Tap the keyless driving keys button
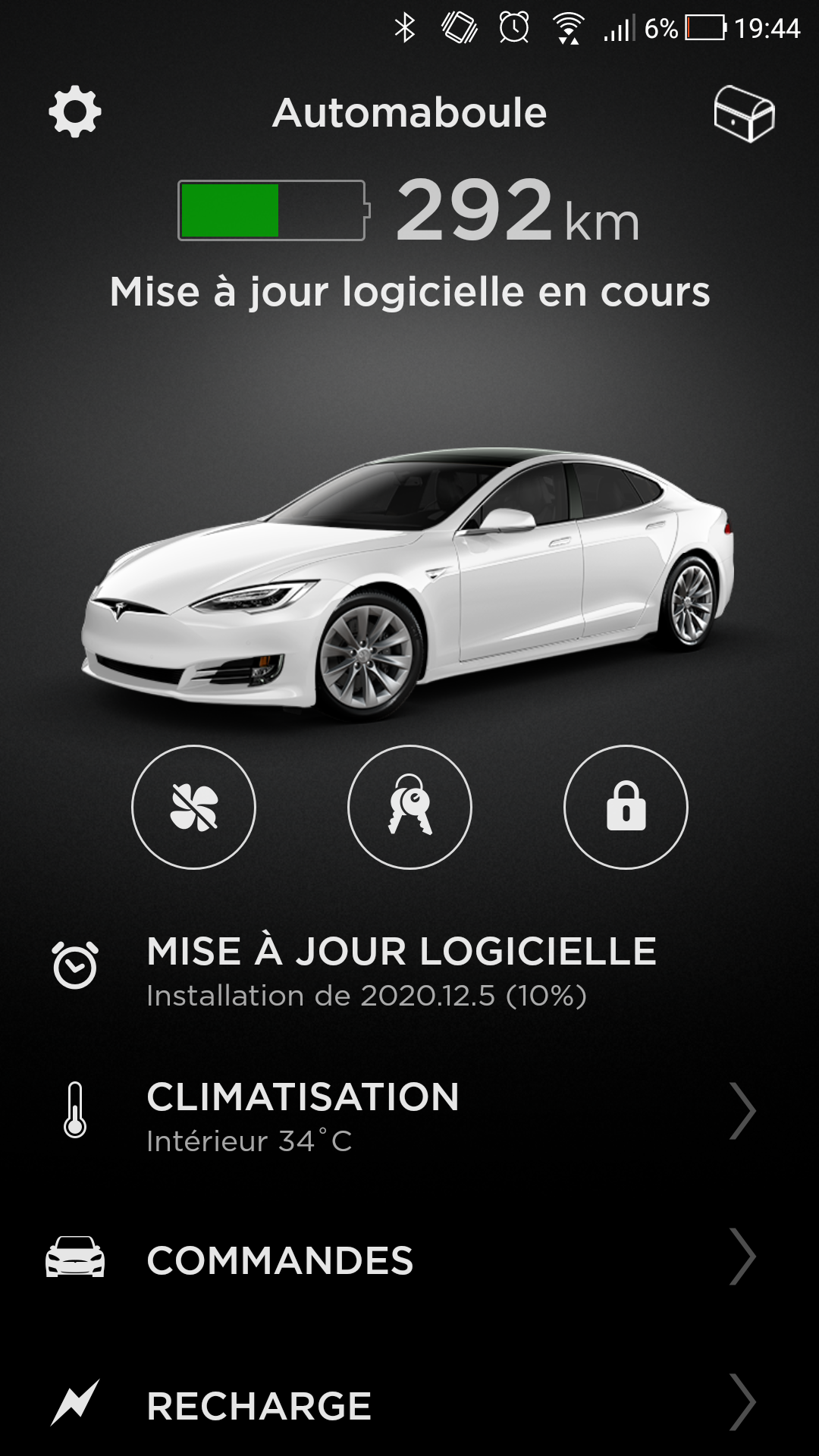Screen dimensions: 819x1456 tap(409, 807)
